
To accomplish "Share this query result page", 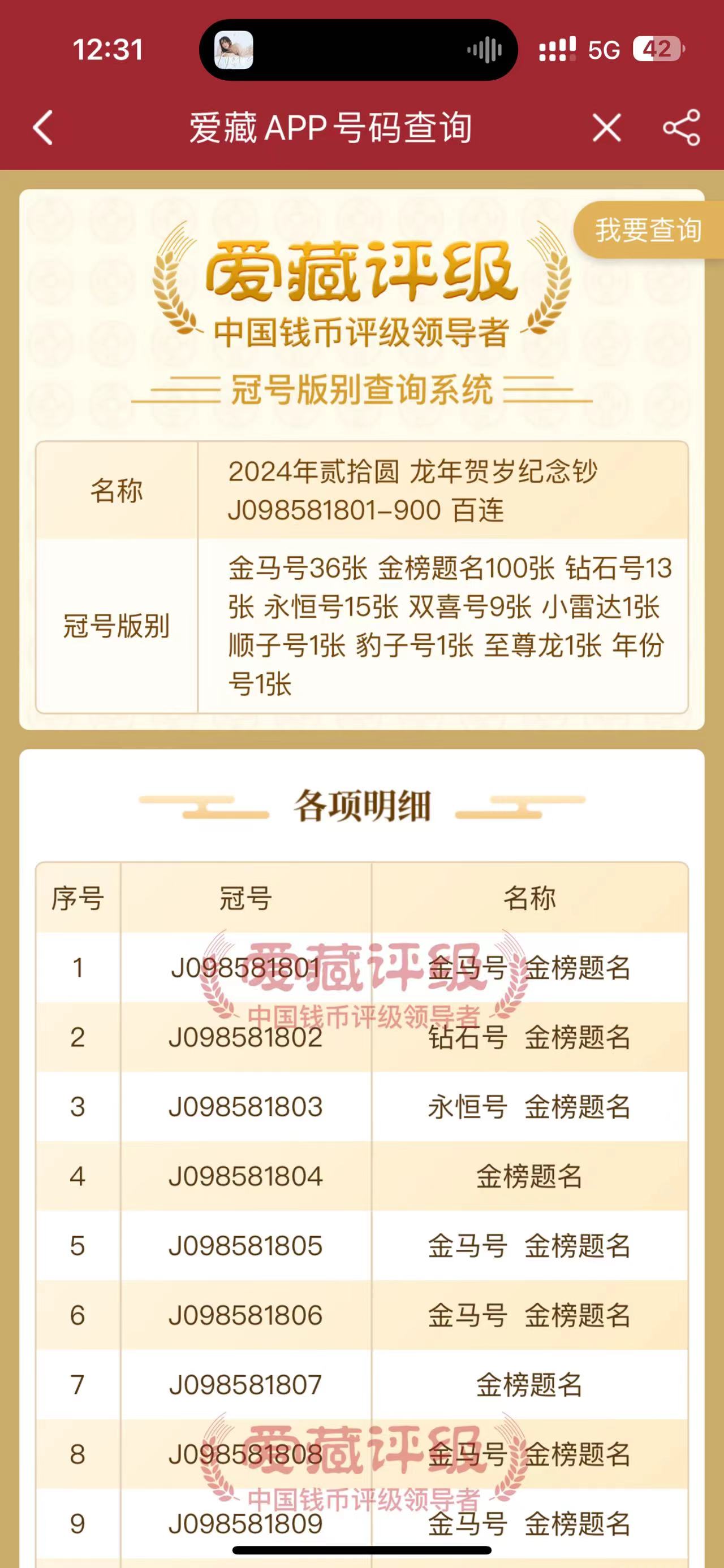I will pyautogui.click(x=682, y=128).
